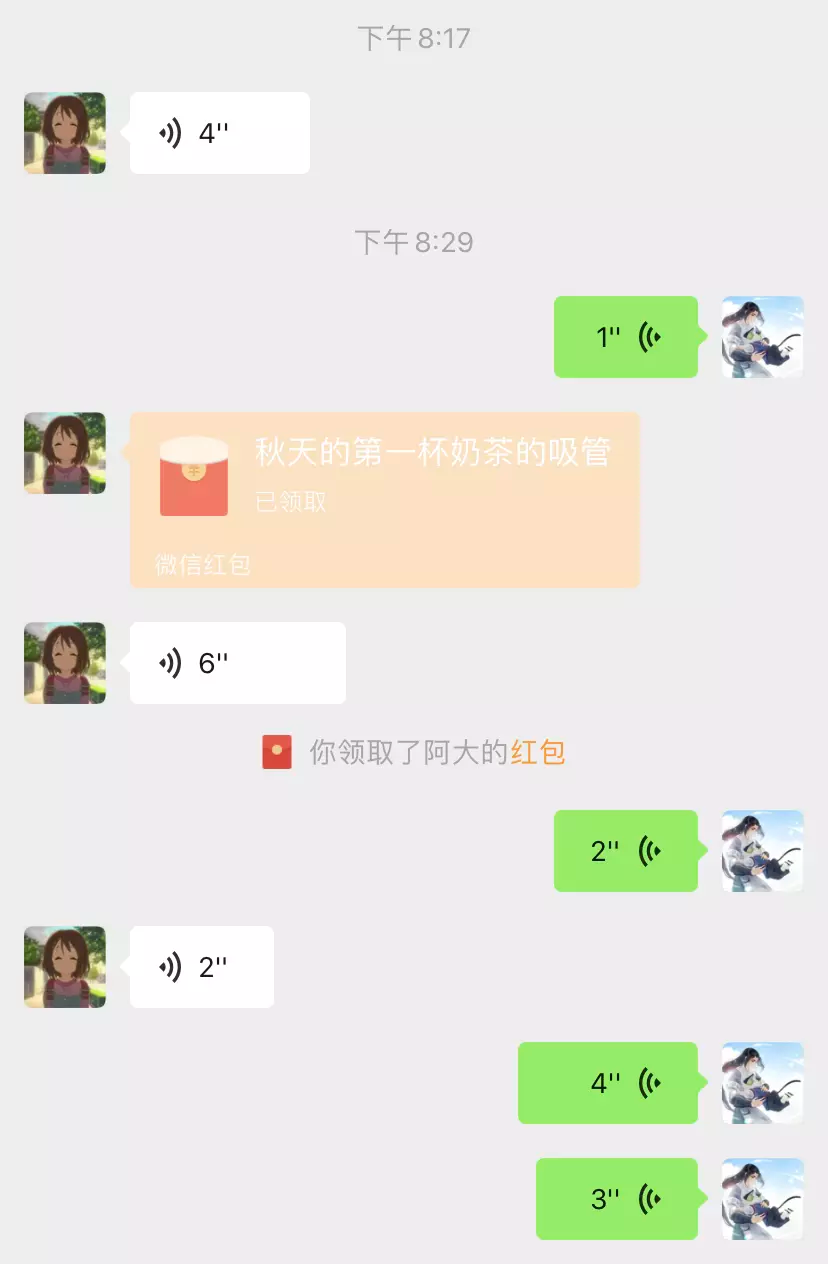Play the received 2'' white voice message
Image resolution: width=828 pixels, height=1264 pixels.
pyautogui.click(x=201, y=967)
